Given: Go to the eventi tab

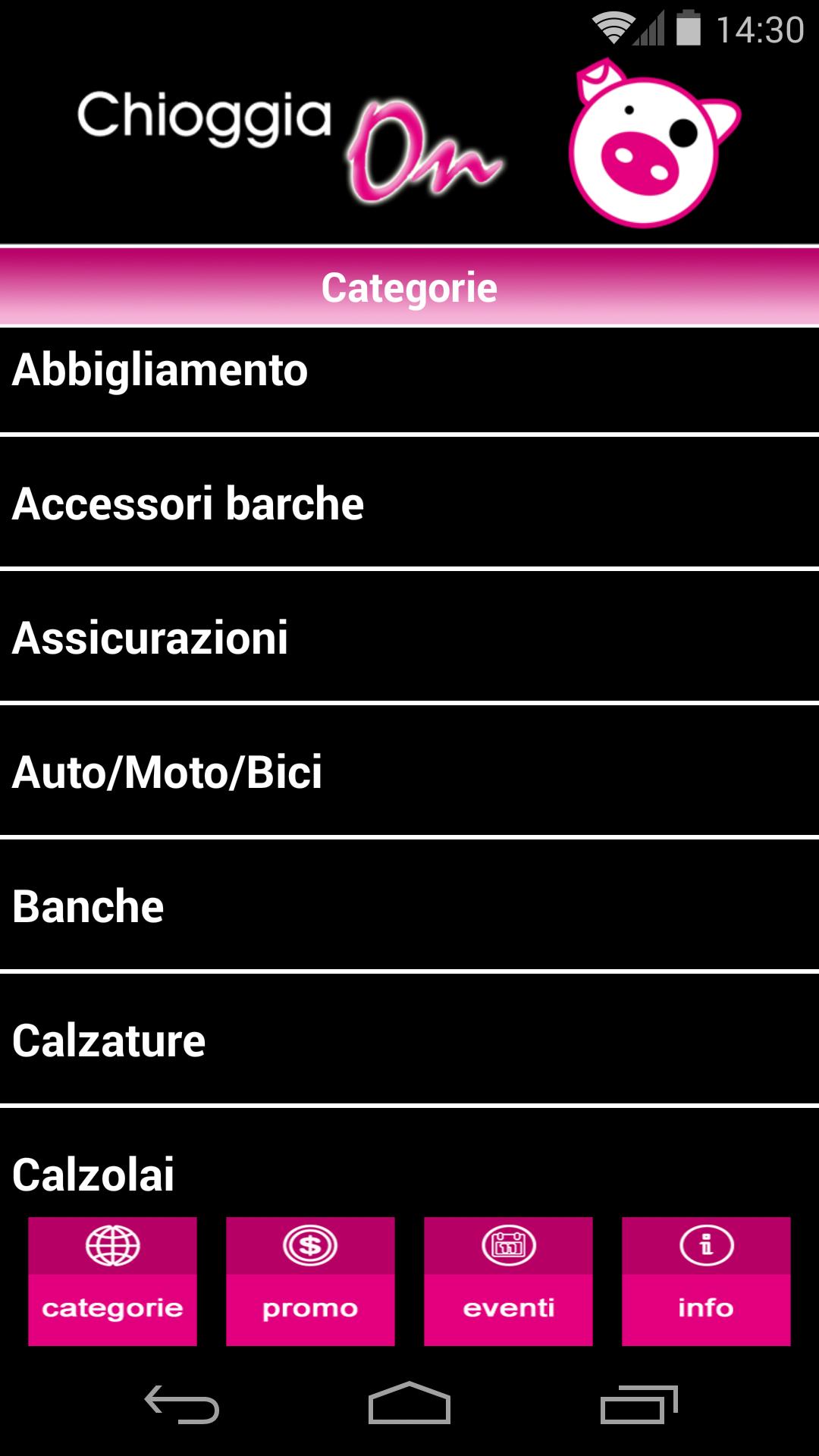Looking at the screenshot, I should 508,1282.
